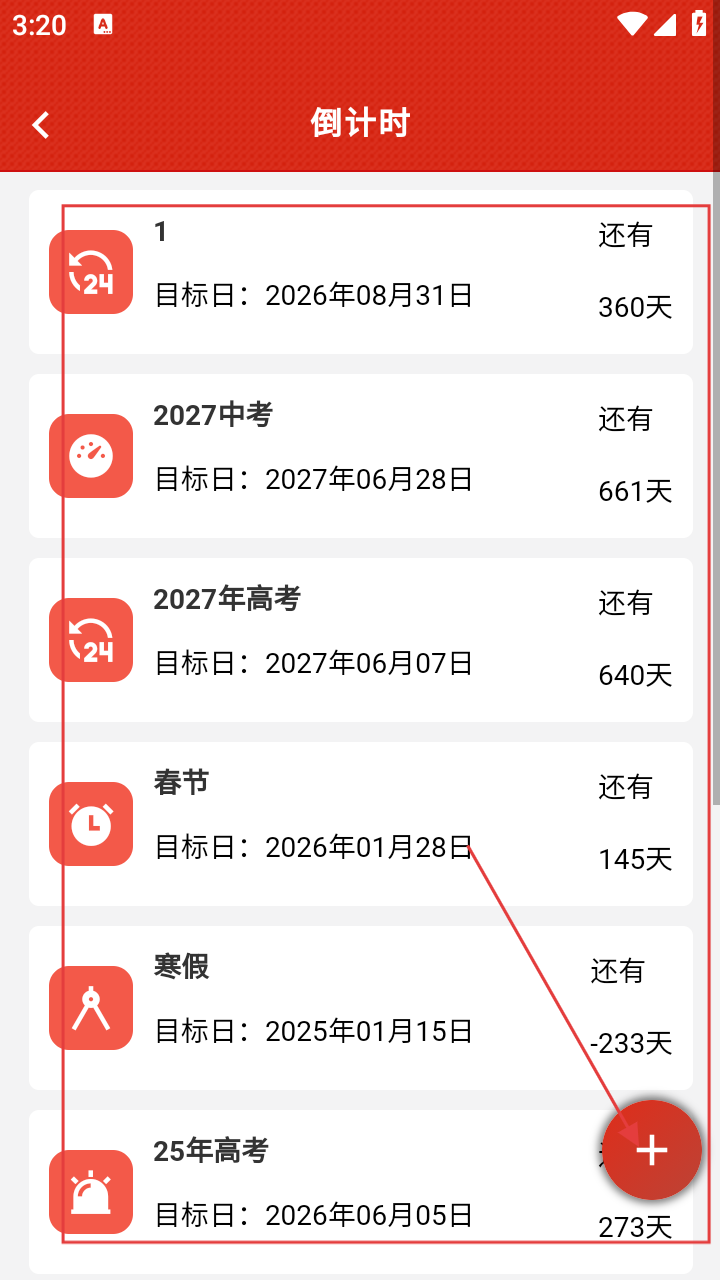
Task: Add a new countdown with the plus button
Action: point(652,1150)
